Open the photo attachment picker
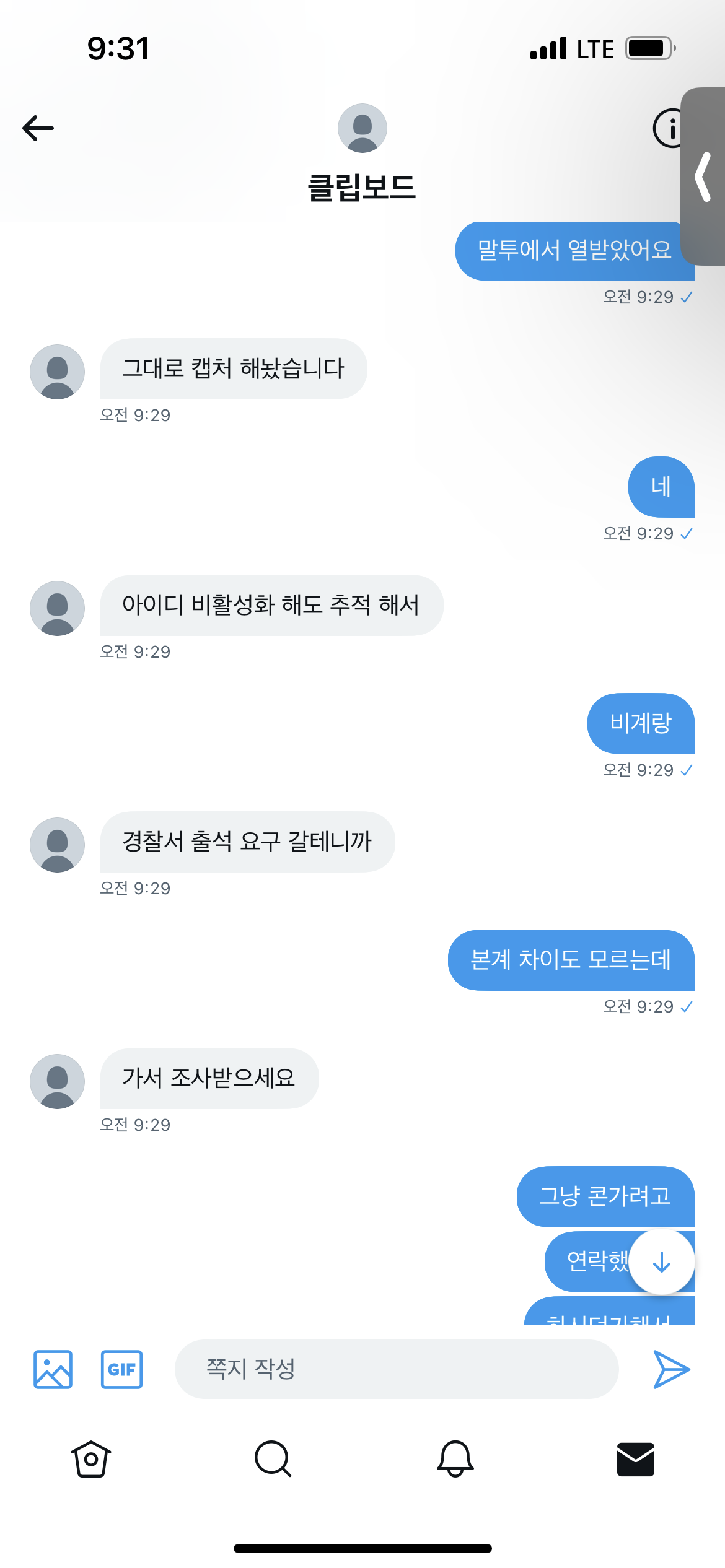725x1568 pixels. (x=52, y=1369)
